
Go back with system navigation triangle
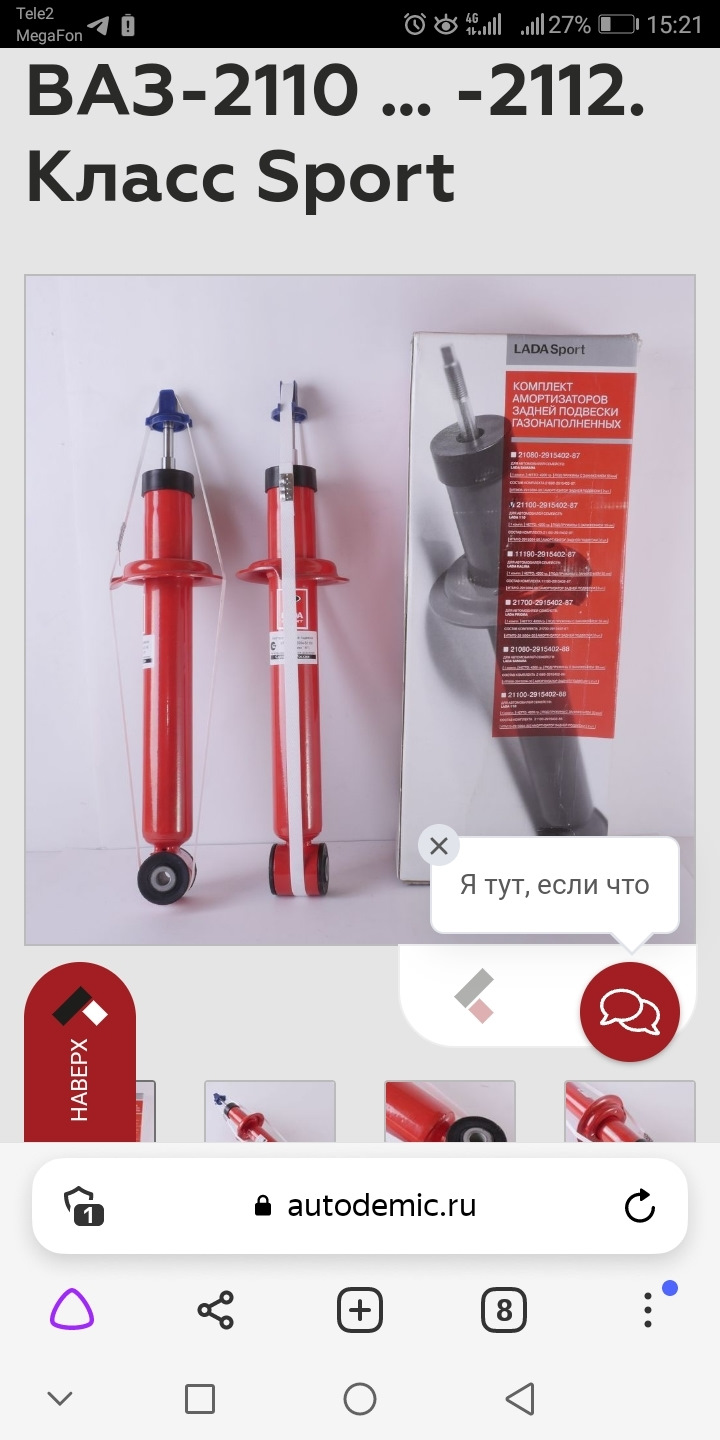(x=519, y=1399)
